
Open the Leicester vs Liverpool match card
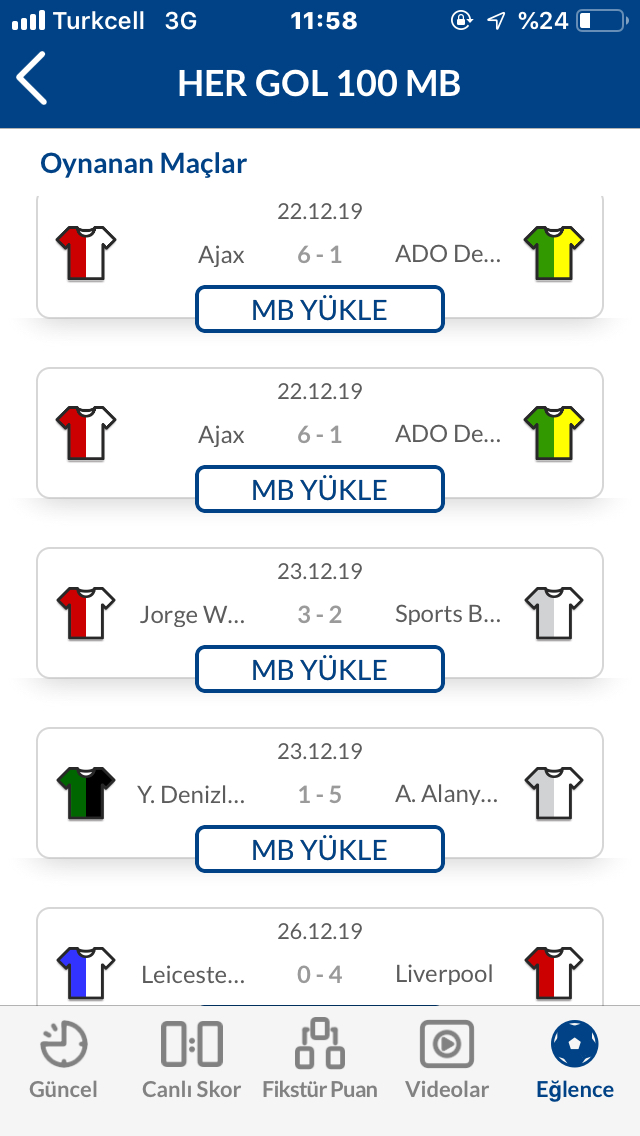pos(320,956)
